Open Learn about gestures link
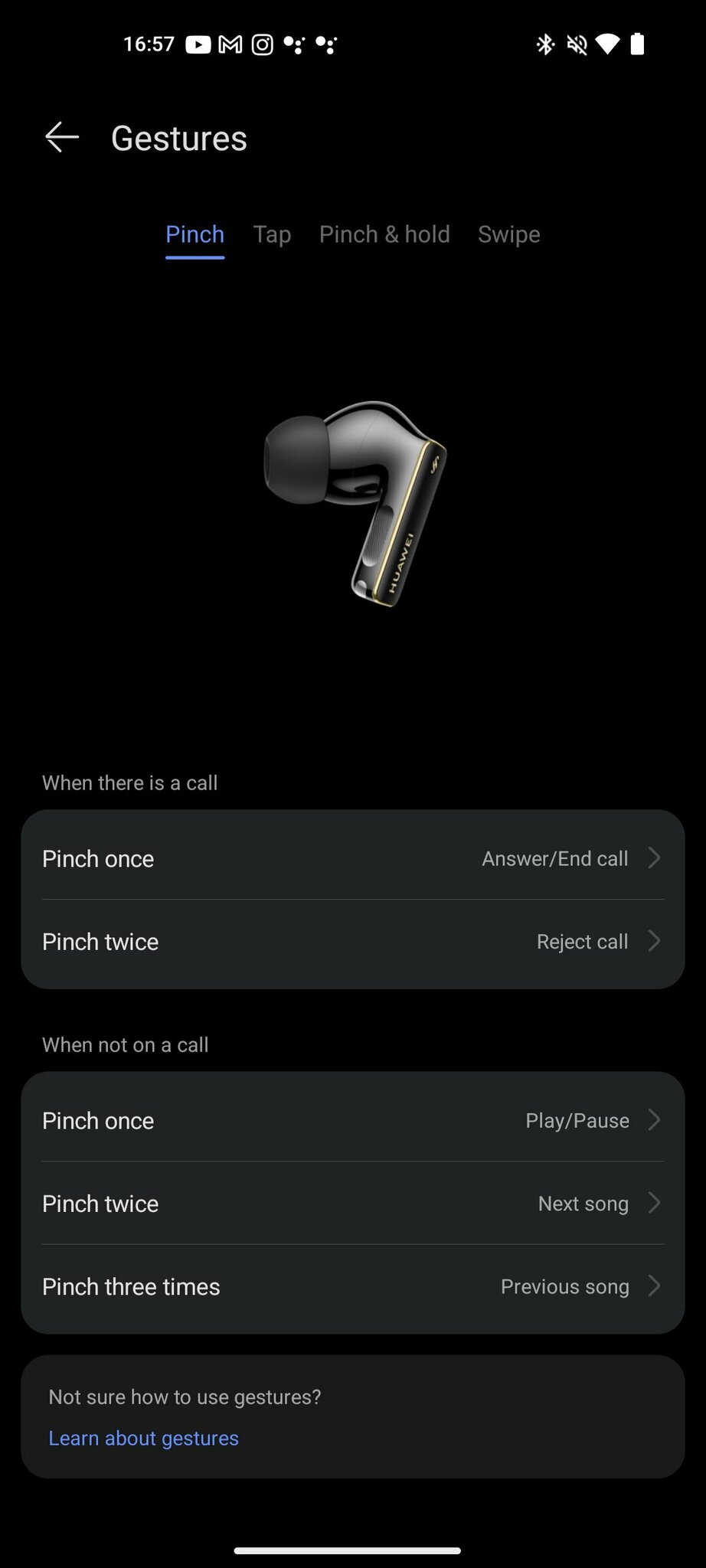This screenshot has height=1568, width=706. point(143,1438)
